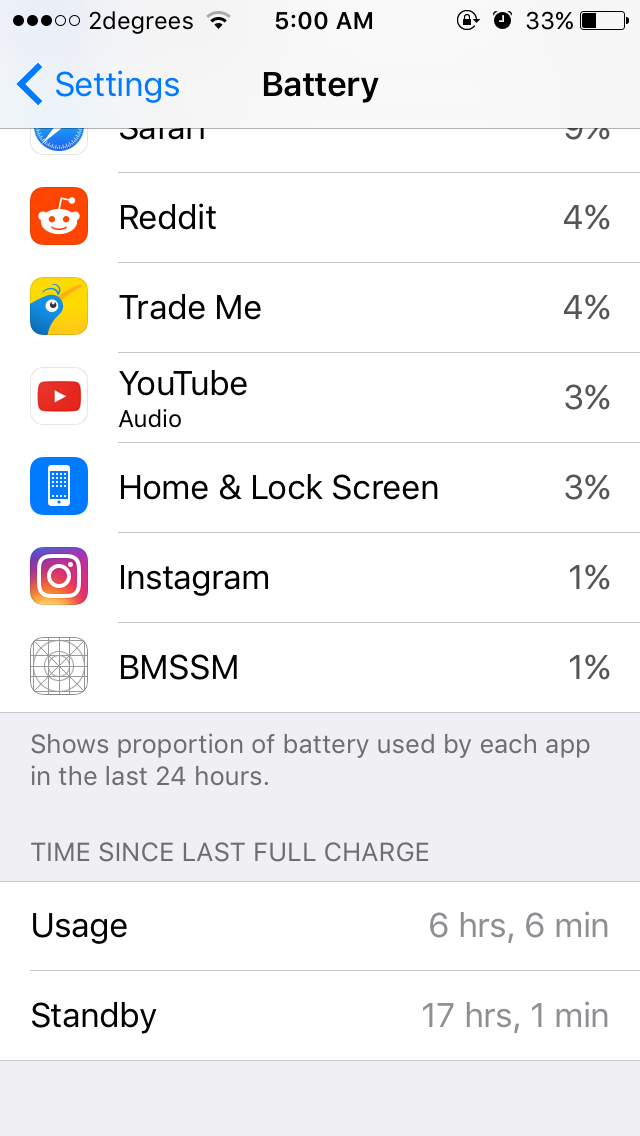Select the Trade Me usage row
The image size is (640, 1136).
click(x=320, y=307)
